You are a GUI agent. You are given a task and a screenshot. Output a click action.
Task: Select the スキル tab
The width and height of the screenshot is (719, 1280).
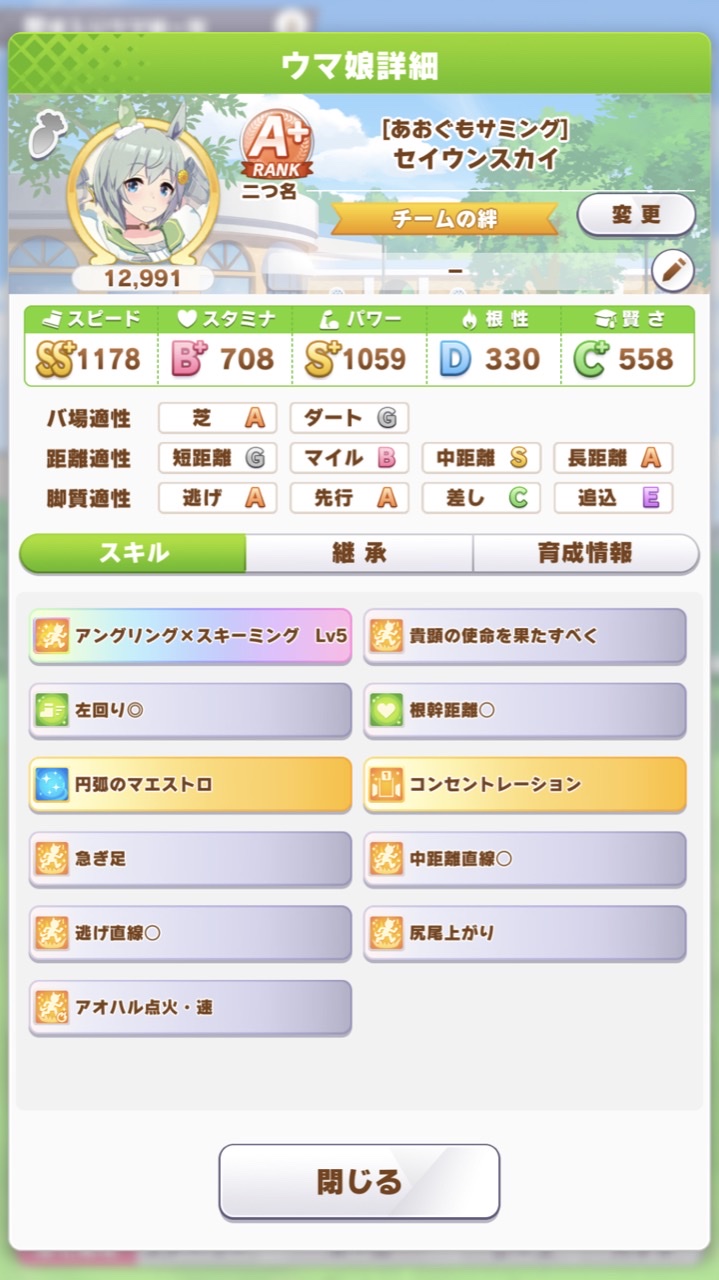pos(133,553)
